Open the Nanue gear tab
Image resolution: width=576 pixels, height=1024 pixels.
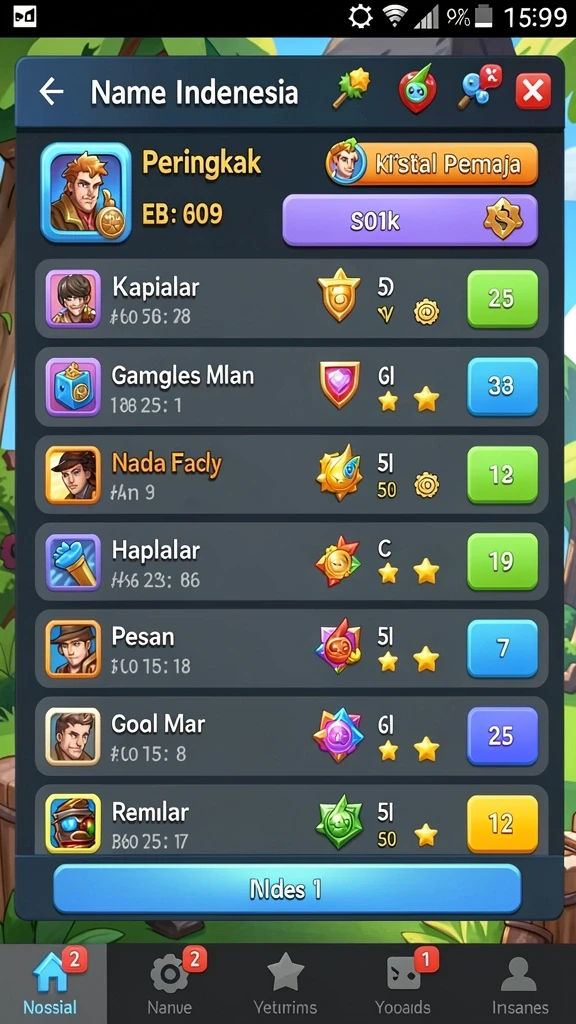click(170, 984)
